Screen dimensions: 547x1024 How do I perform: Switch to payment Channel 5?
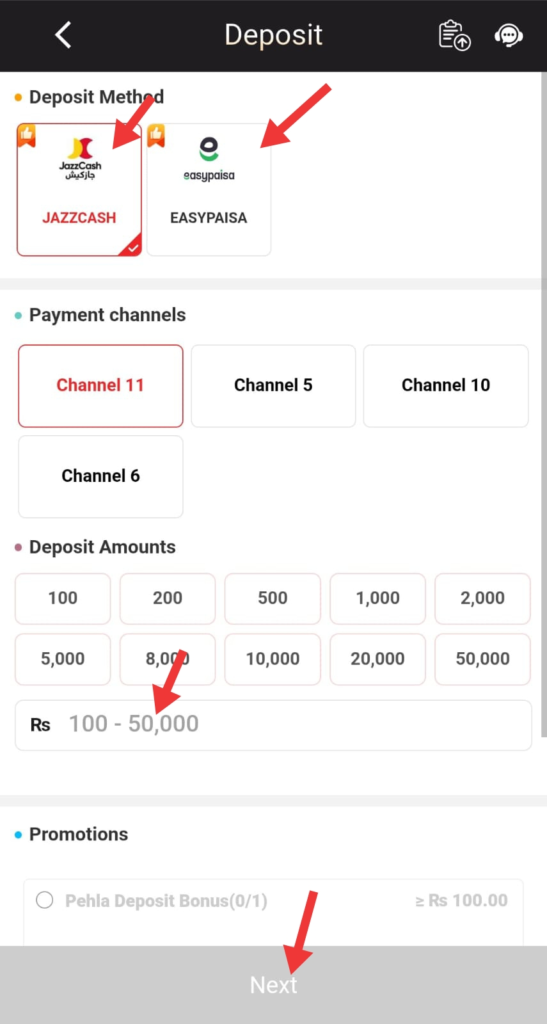[274, 386]
